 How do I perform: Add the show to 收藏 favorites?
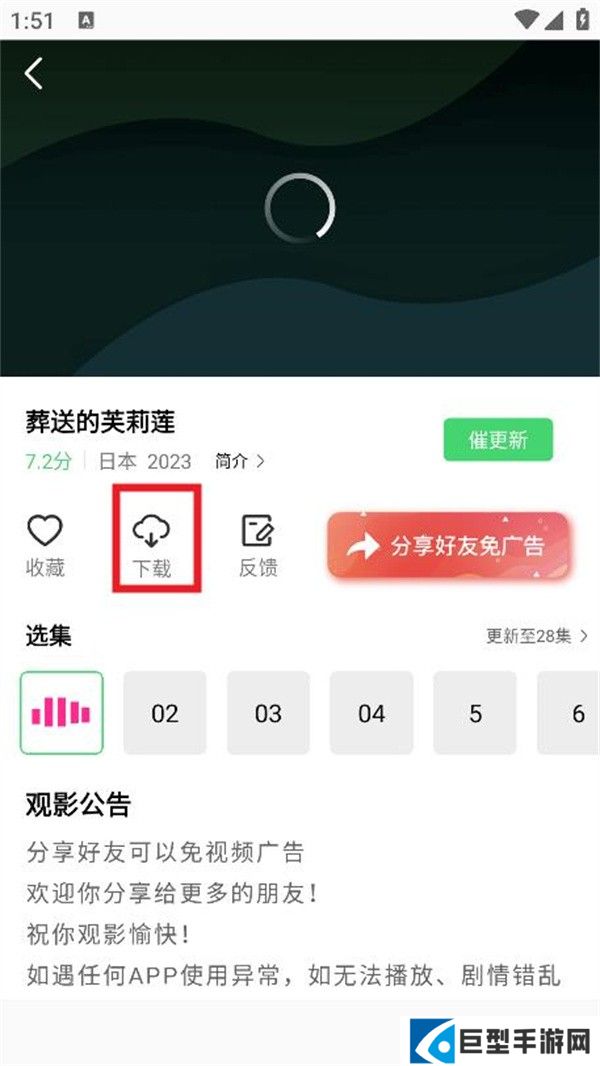click(45, 545)
